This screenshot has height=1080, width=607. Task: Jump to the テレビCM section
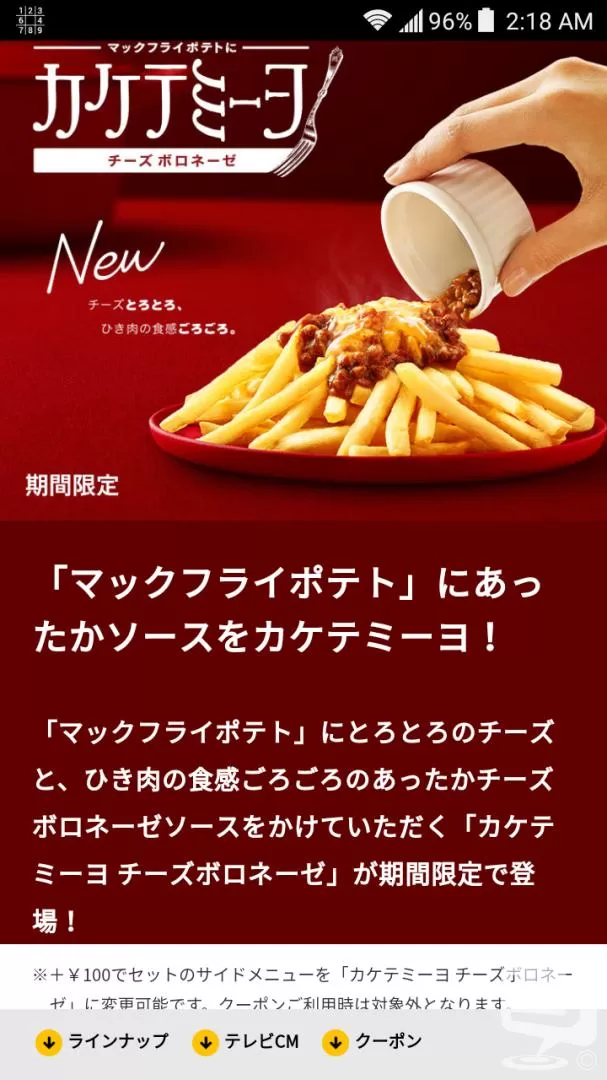click(246, 1041)
